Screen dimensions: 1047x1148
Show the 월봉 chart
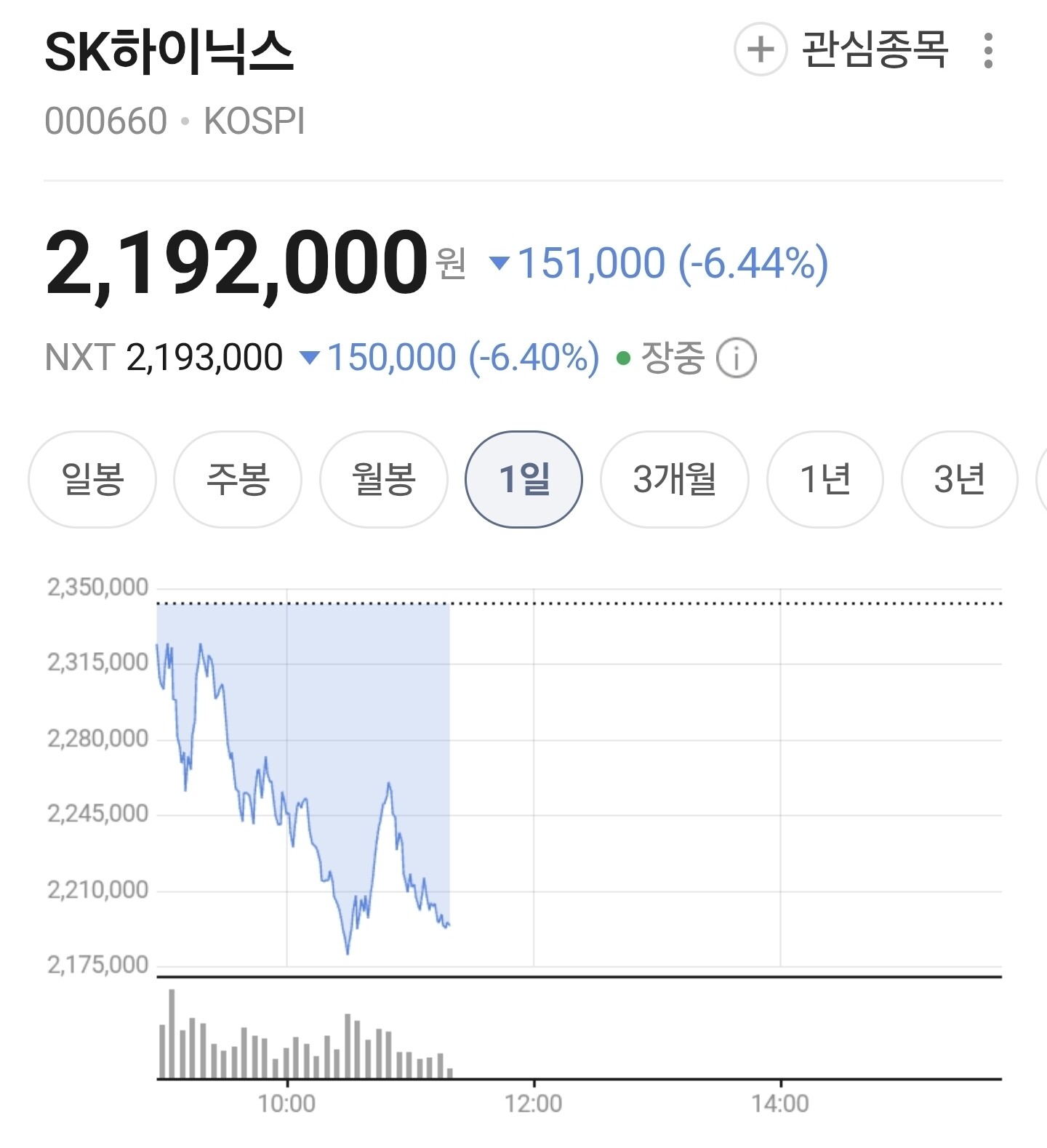[384, 479]
